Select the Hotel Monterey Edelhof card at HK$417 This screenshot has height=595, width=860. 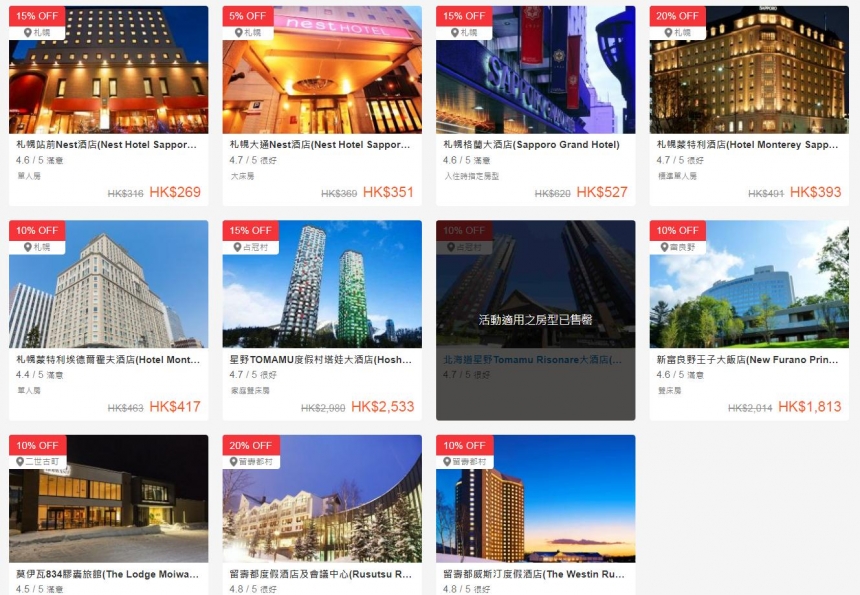click(x=108, y=319)
